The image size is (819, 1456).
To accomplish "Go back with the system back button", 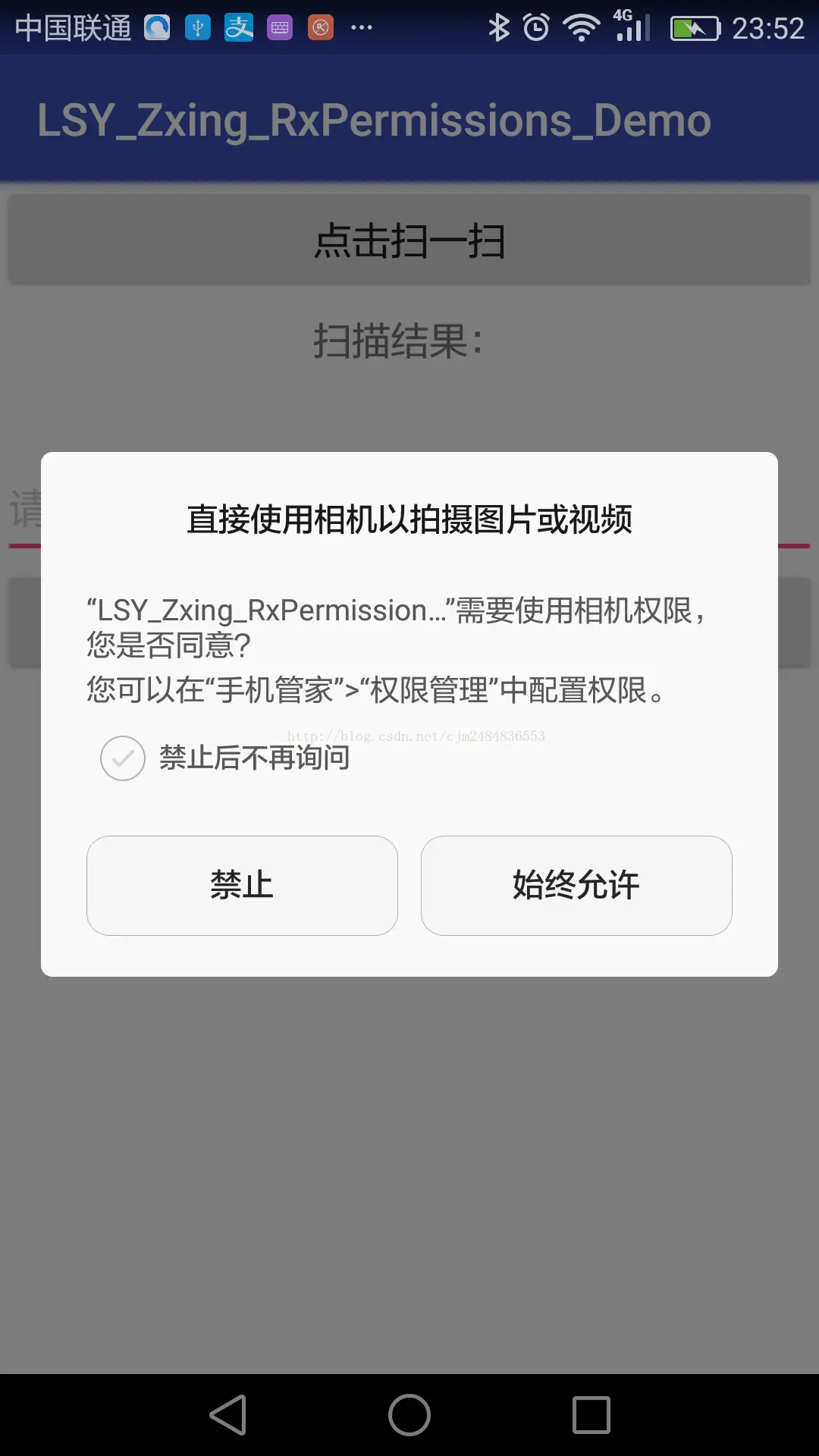I will (228, 1415).
